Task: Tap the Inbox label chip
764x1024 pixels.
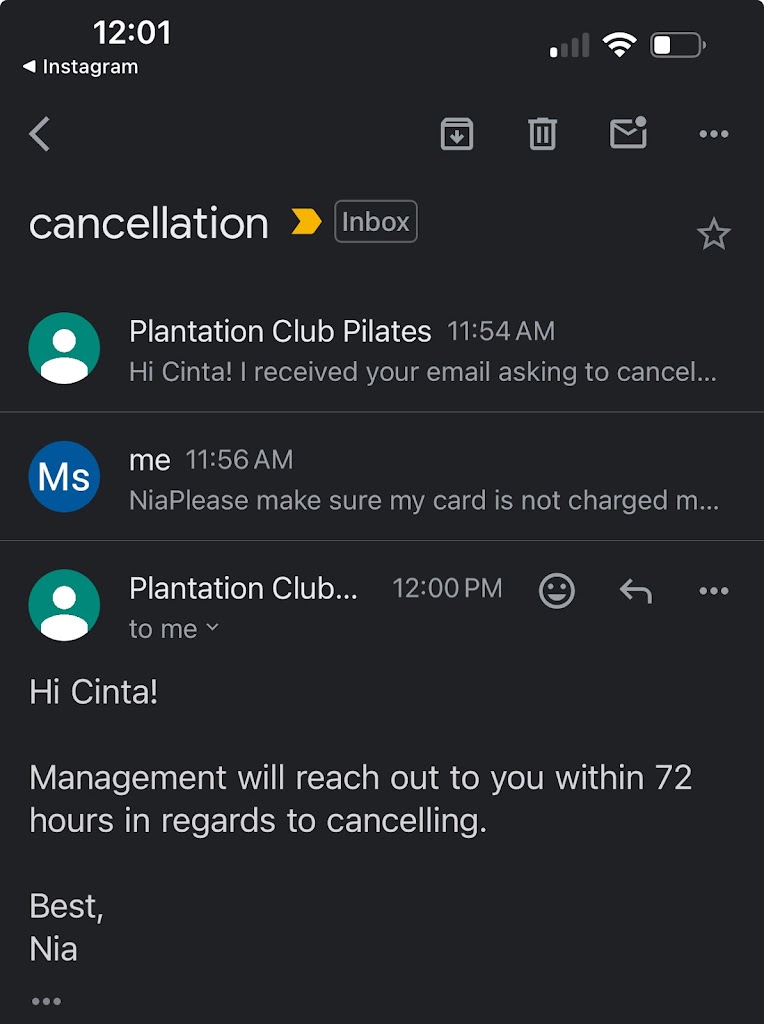Action: [x=375, y=222]
